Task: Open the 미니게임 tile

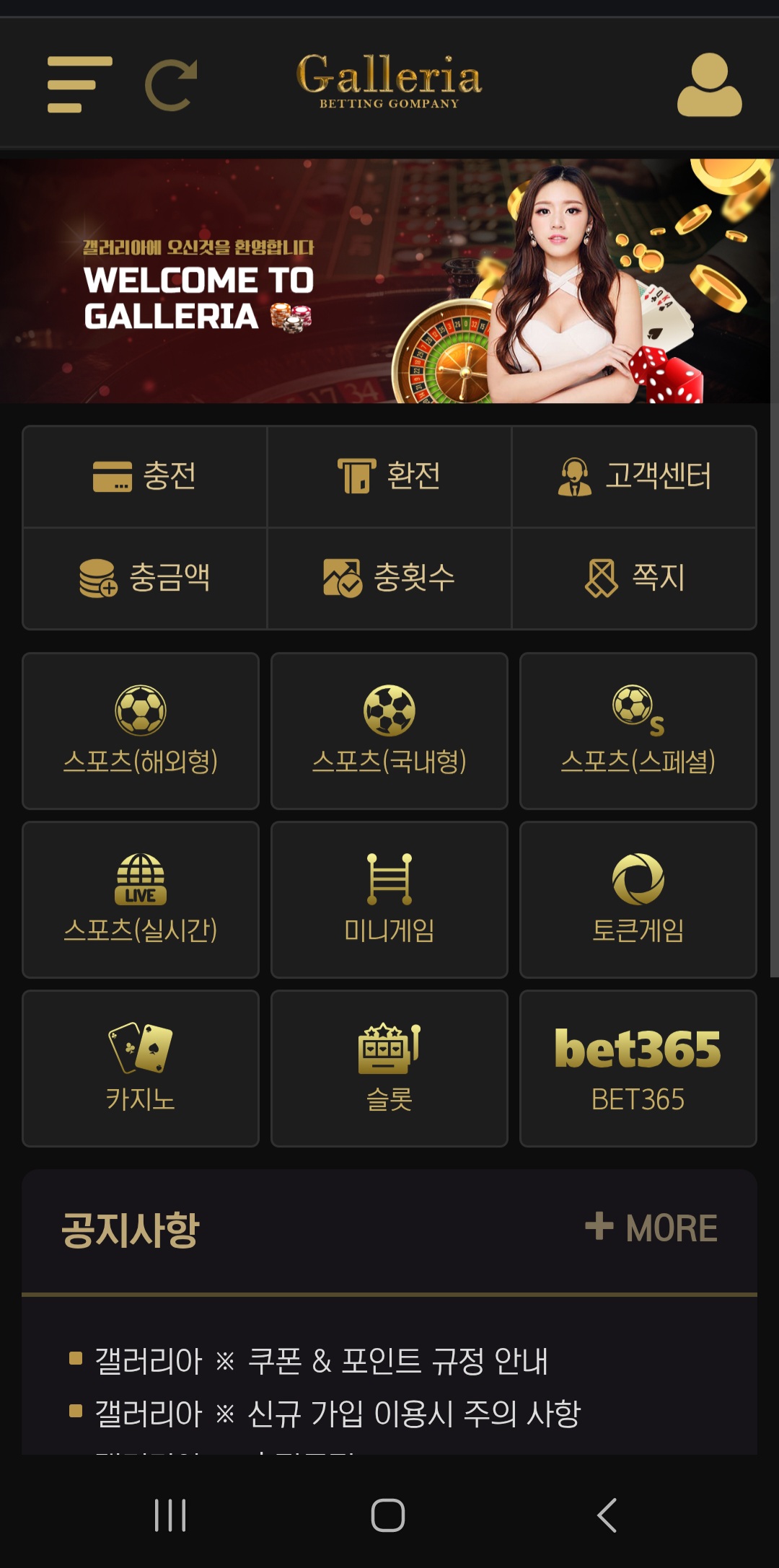Action: [389, 899]
